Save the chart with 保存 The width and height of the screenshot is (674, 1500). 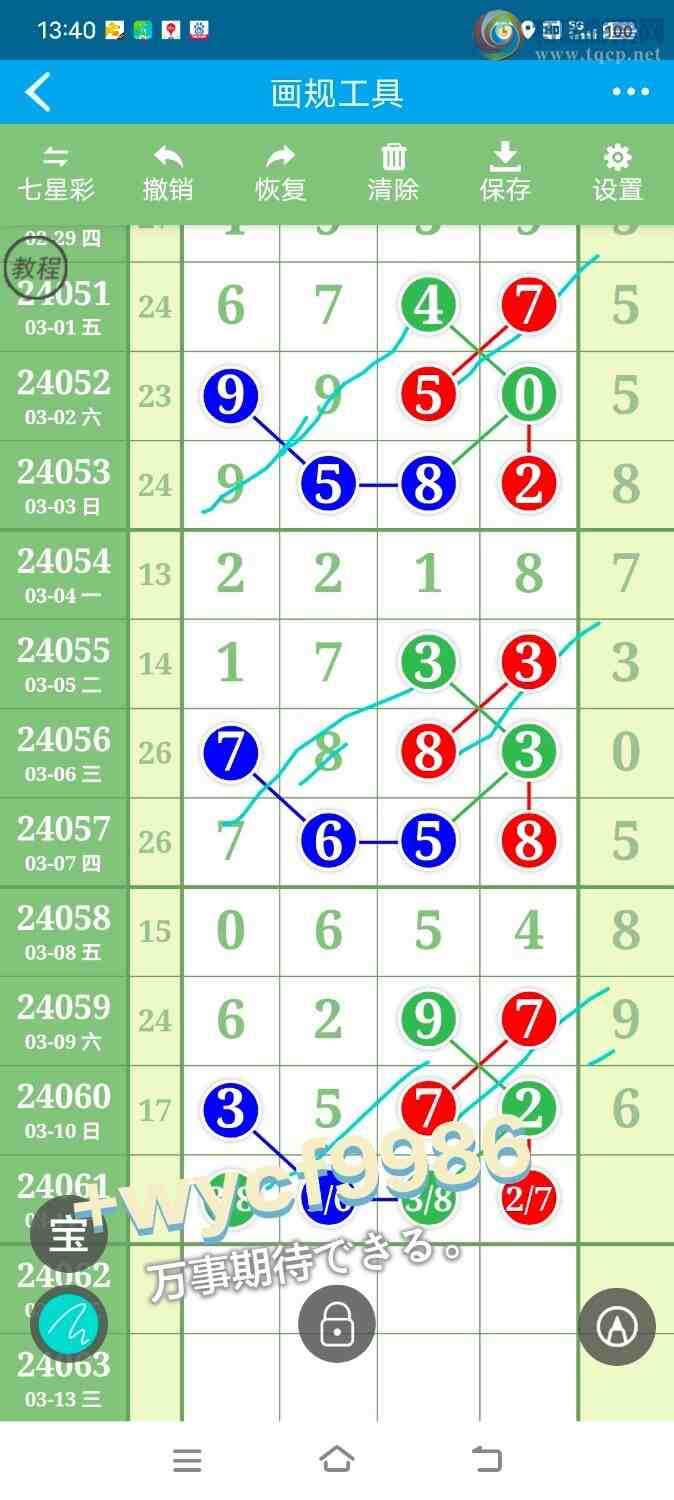coord(505,173)
